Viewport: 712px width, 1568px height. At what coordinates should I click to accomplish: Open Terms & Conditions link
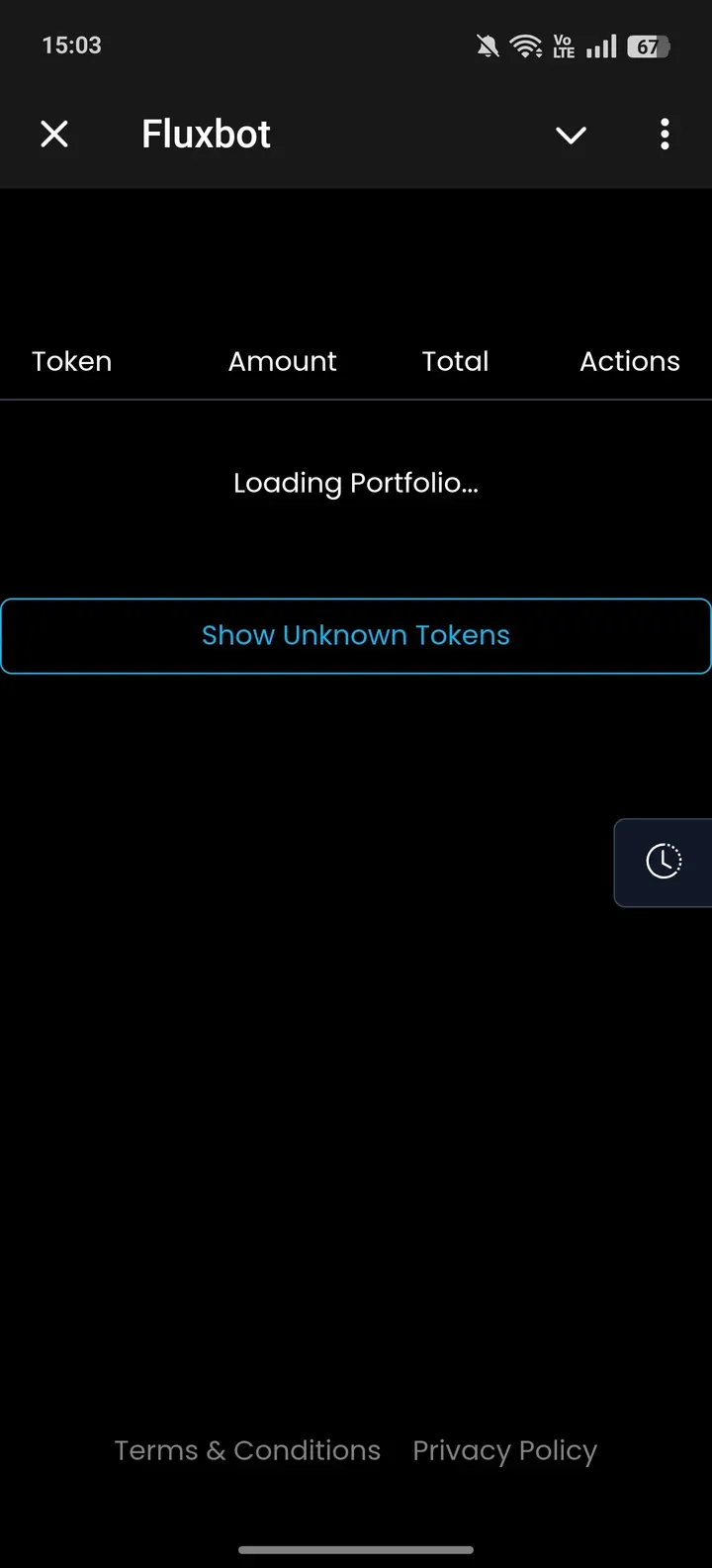247,1450
